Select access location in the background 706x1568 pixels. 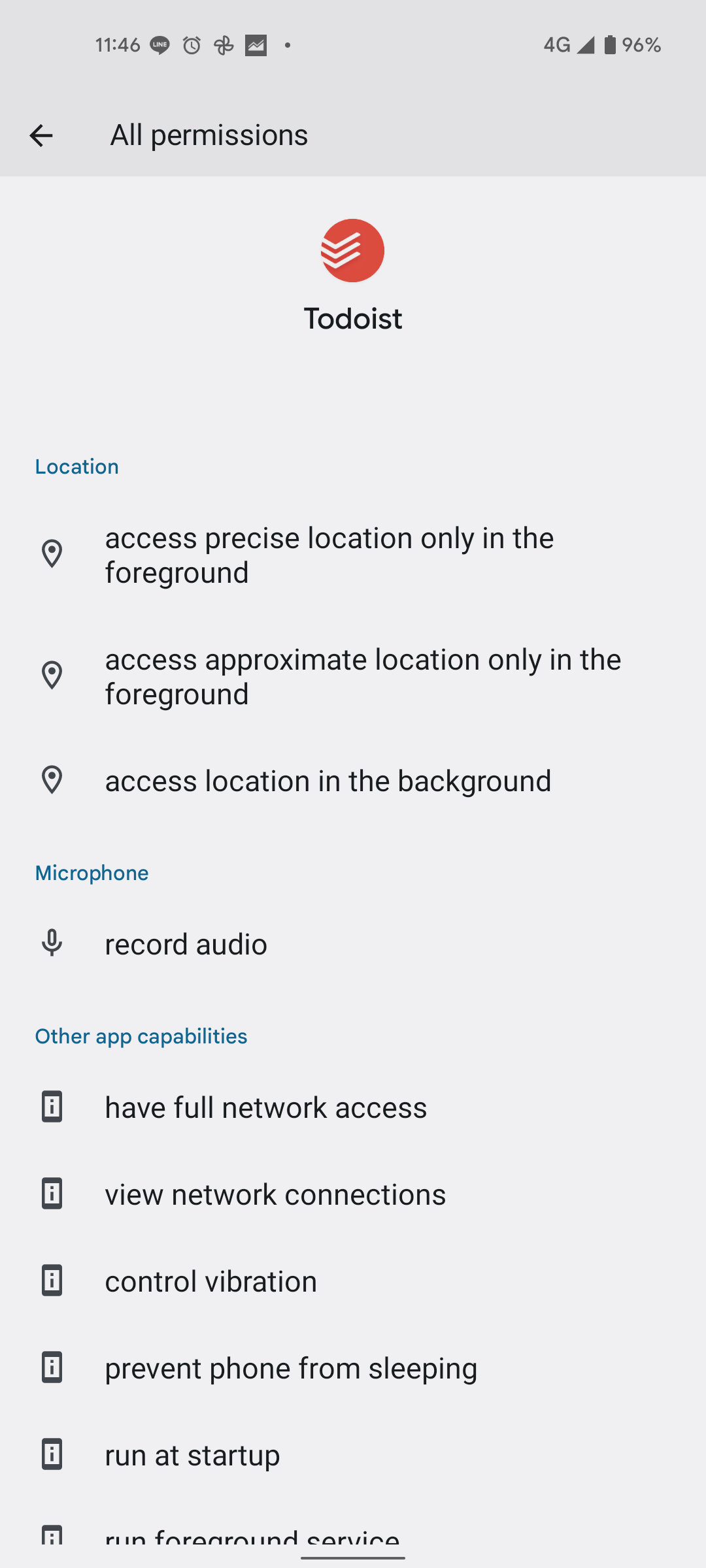coord(328,781)
